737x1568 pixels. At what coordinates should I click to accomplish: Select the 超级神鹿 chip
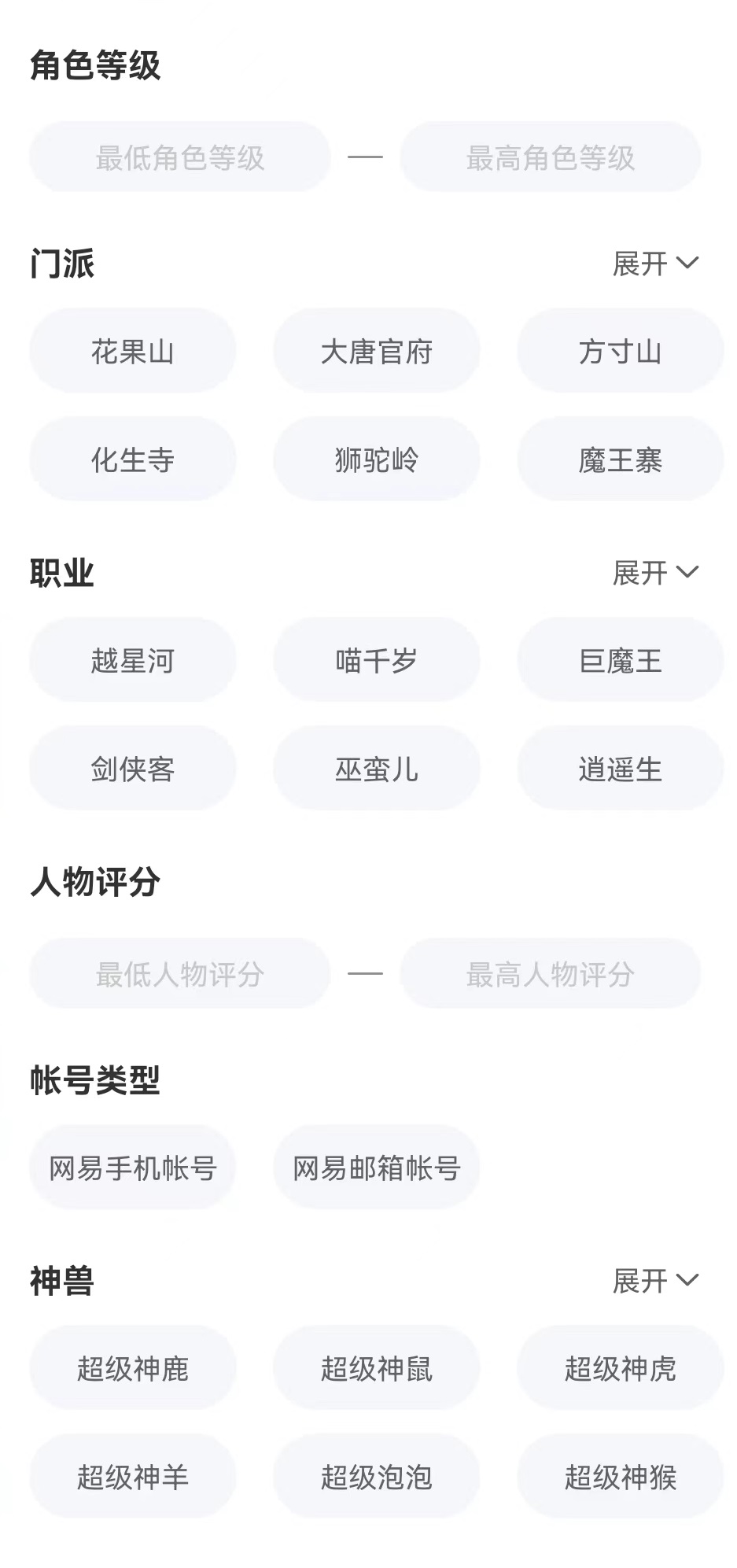pyautogui.click(x=132, y=1368)
